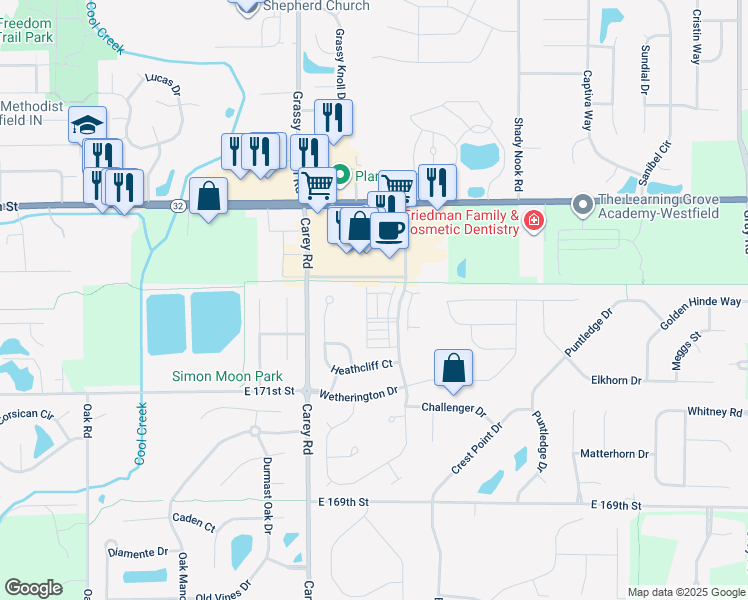Tap the shopping bag marker beside route 32 shield
Screen dimensions: 748x600
(x=209, y=197)
